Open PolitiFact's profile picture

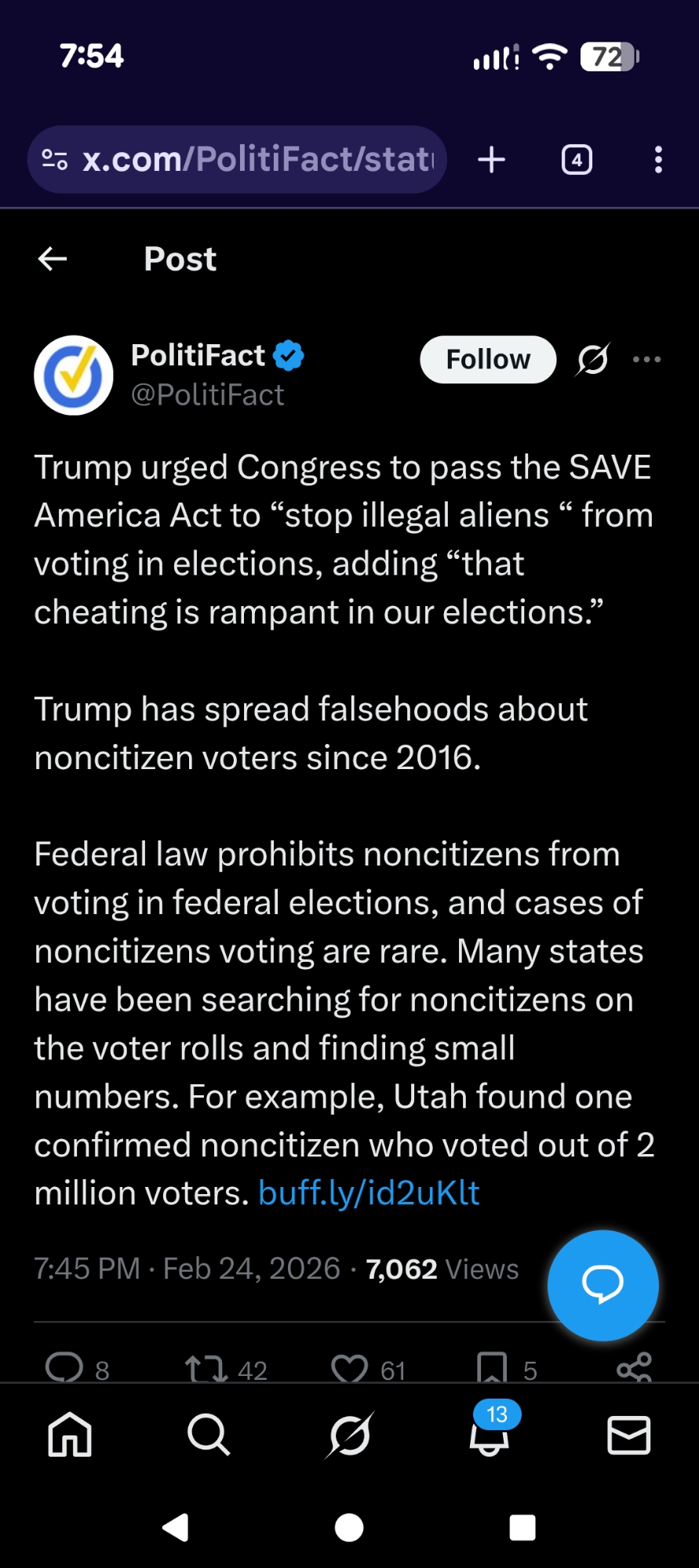pyautogui.click(x=74, y=376)
